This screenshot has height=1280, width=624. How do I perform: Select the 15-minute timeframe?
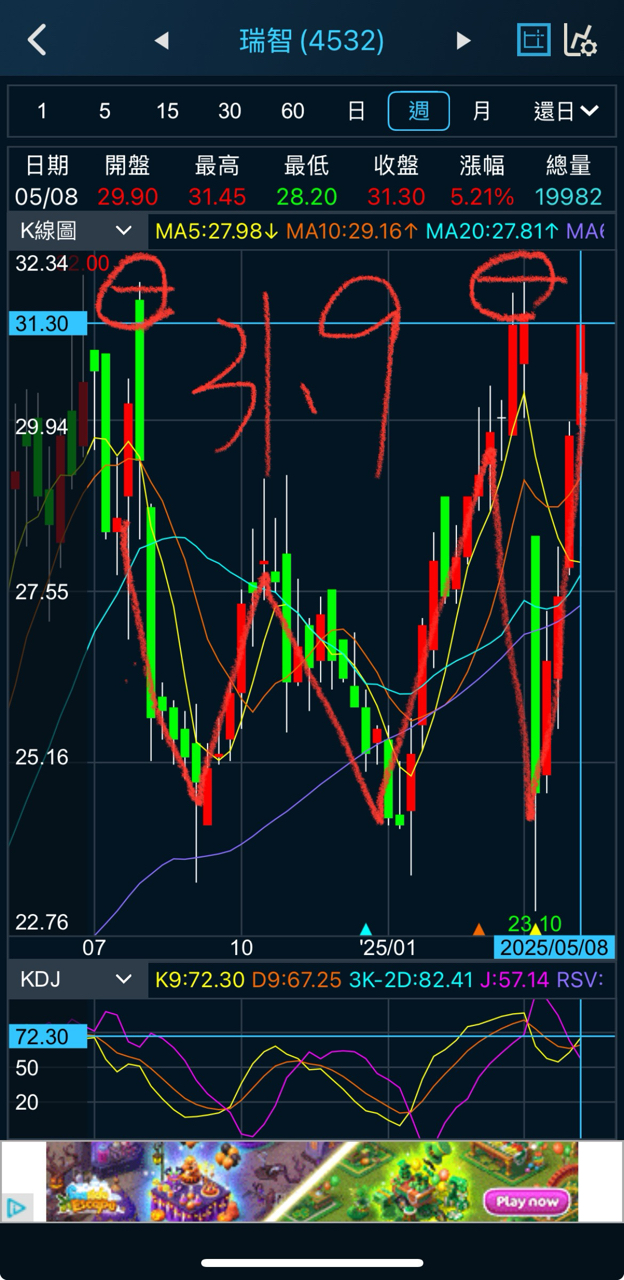(167, 111)
